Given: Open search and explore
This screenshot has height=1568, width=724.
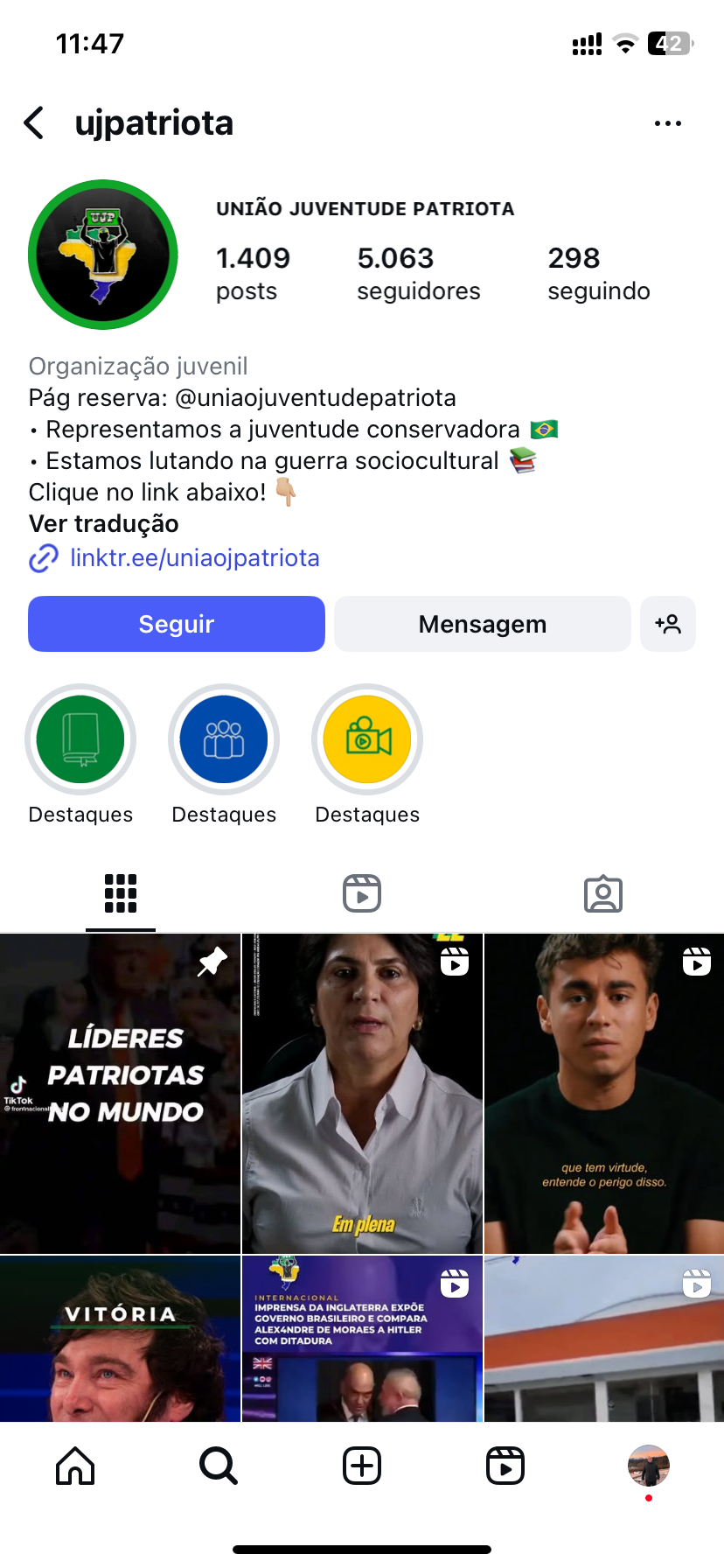Looking at the screenshot, I should pos(219,1466).
